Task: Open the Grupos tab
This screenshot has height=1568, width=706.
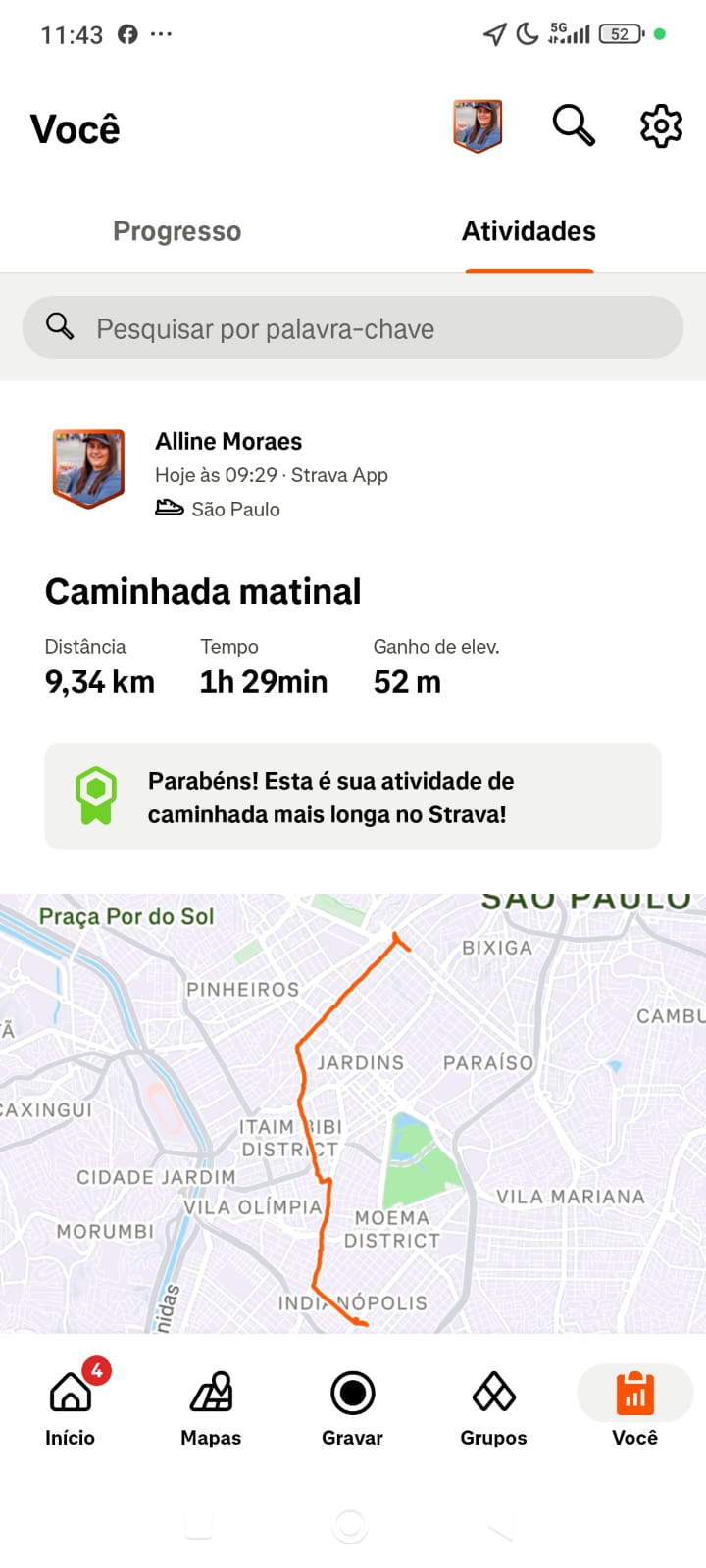Action: (x=493, y=1406)
